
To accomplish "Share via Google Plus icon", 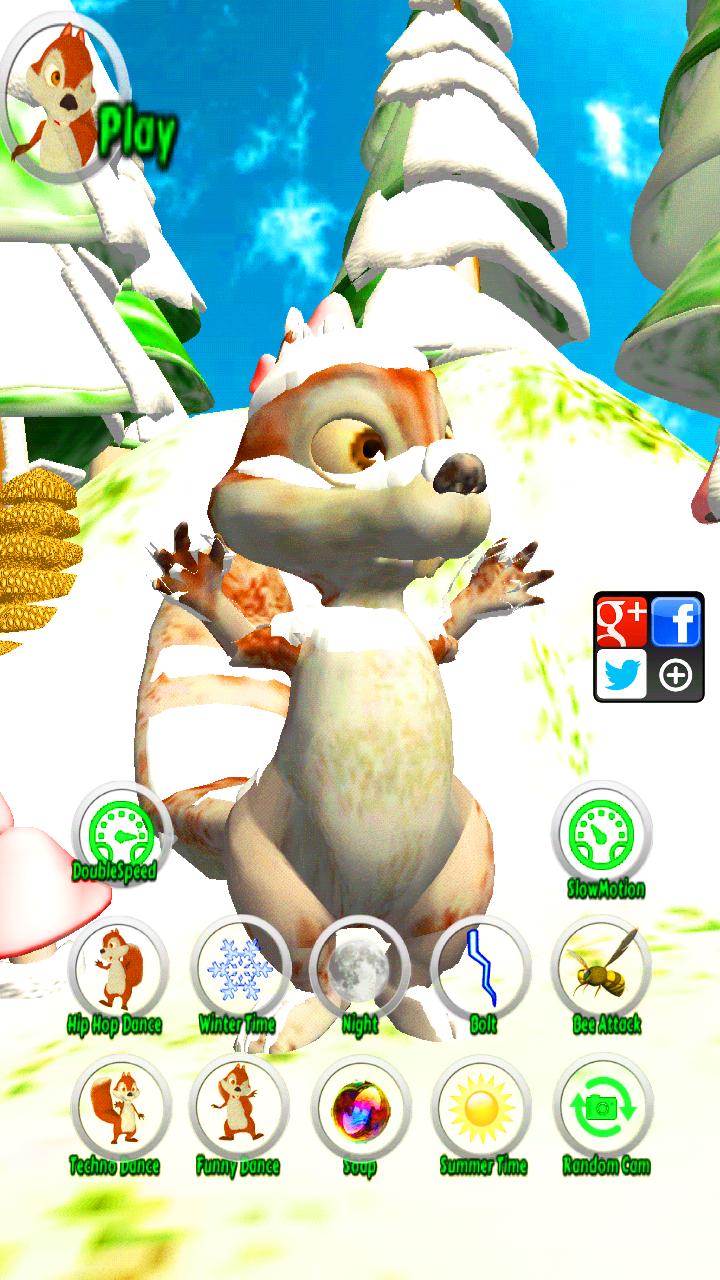I will [622, 621].
